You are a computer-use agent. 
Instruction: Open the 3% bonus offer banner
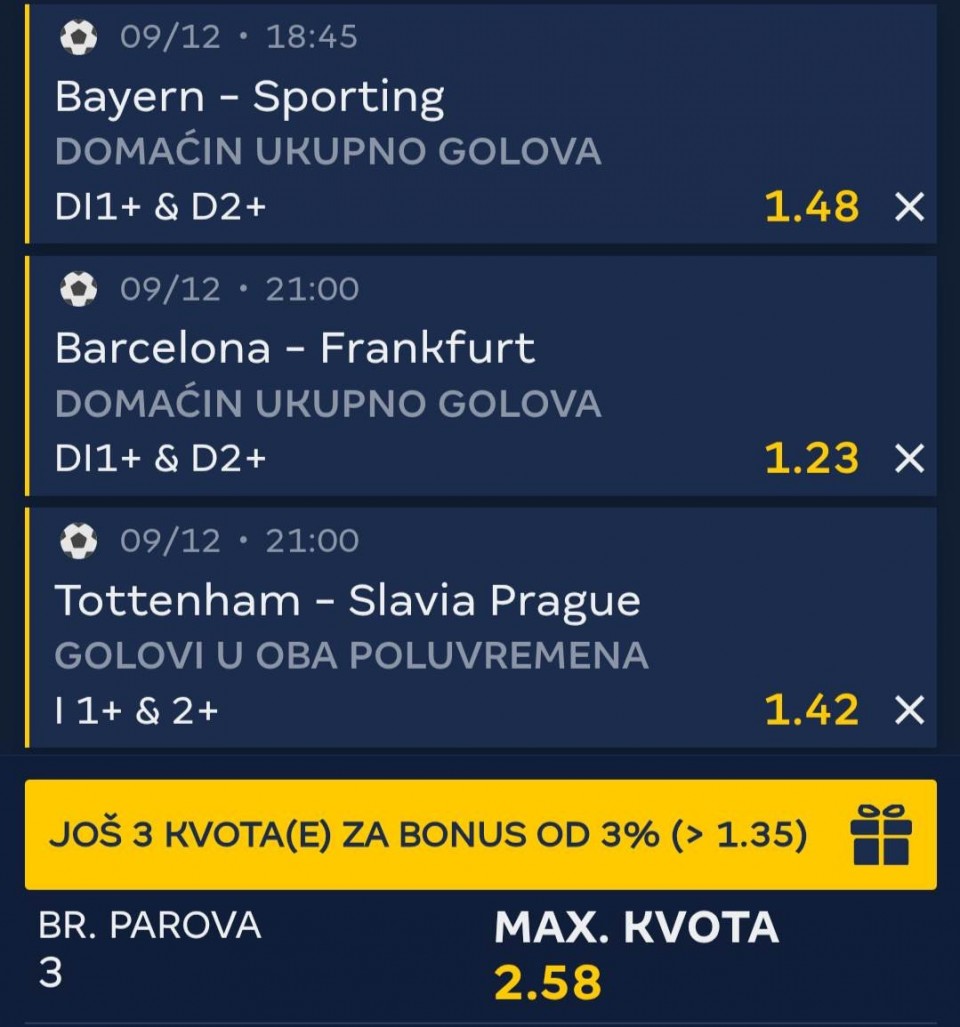click(480, 835)
